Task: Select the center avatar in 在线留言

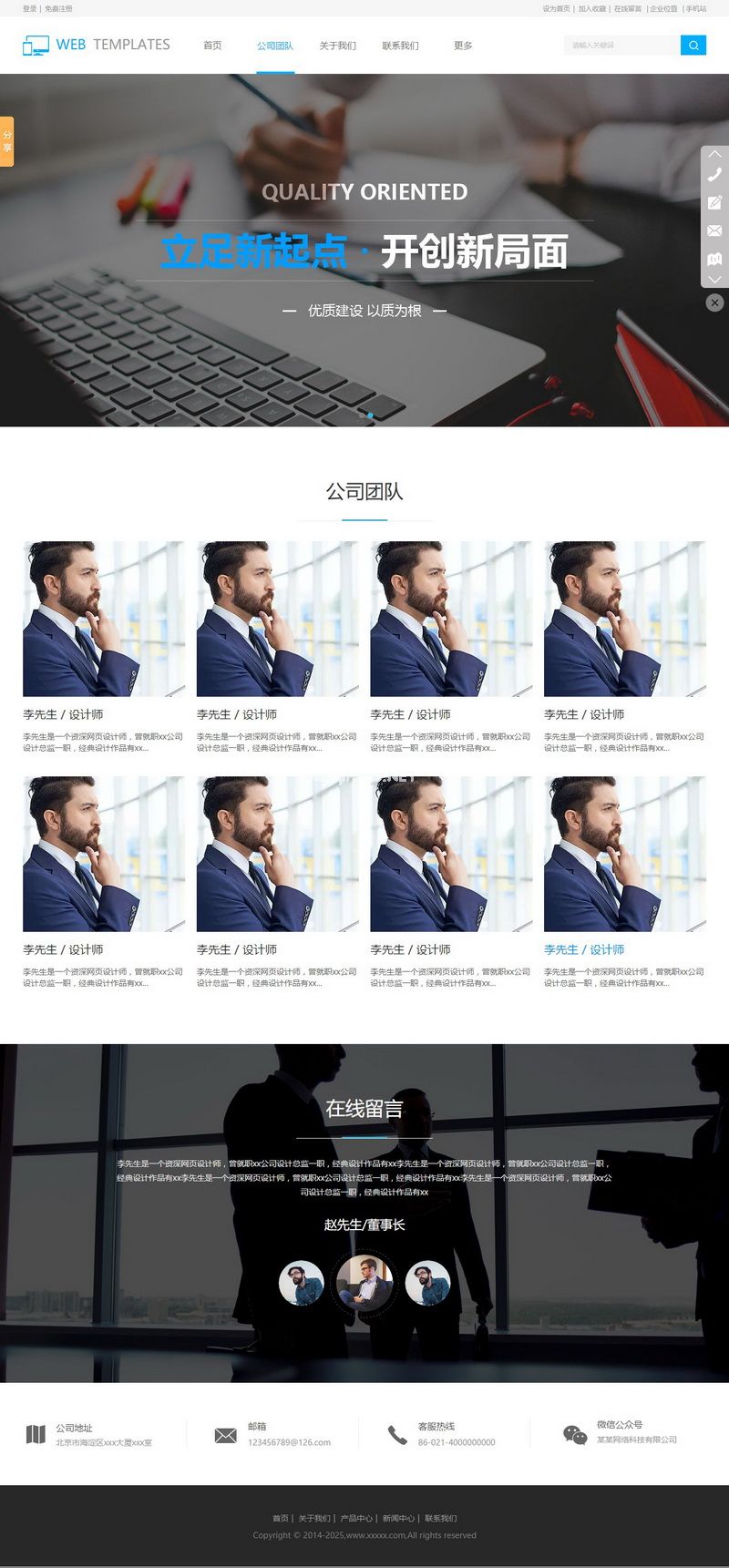Action: pos(364,1283)
